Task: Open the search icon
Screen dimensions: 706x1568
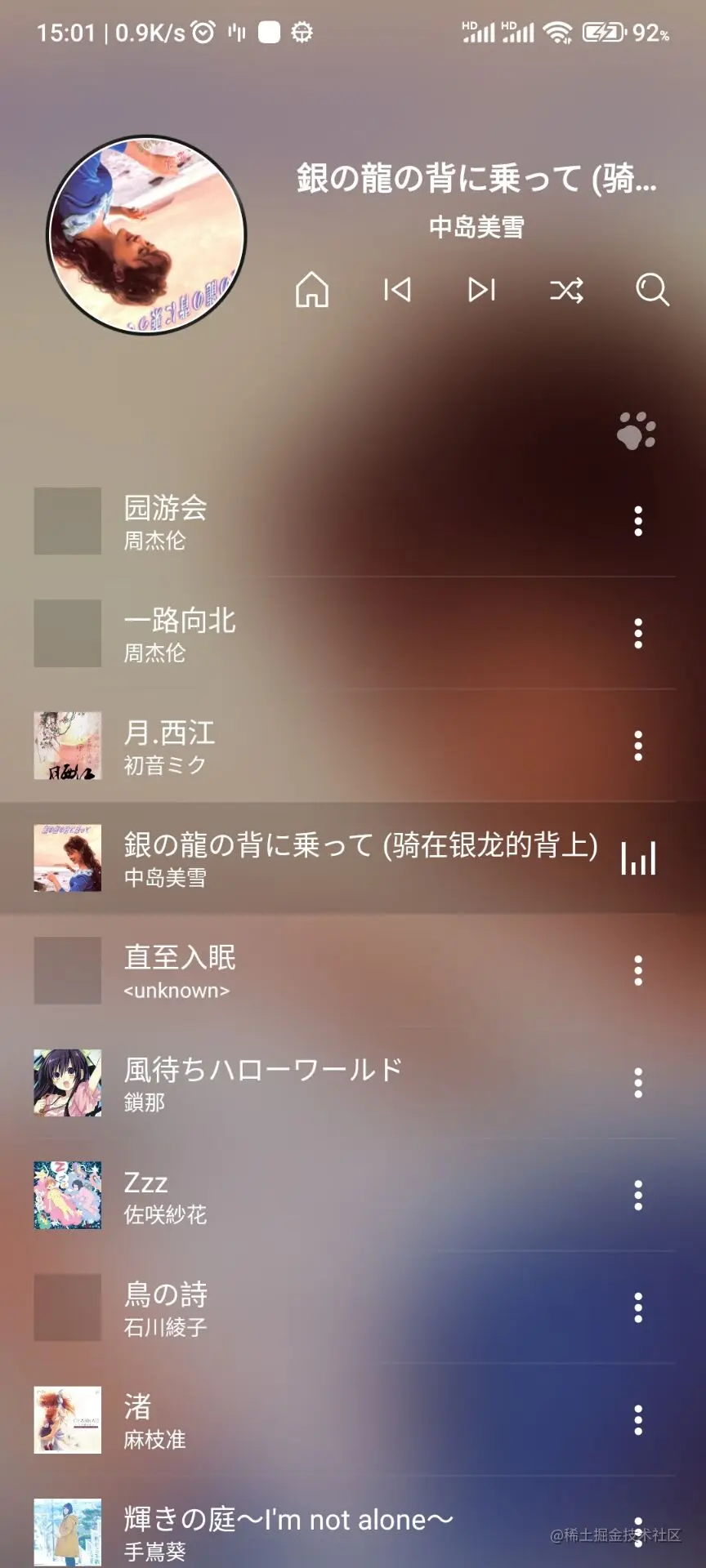Action: [651, 290]
